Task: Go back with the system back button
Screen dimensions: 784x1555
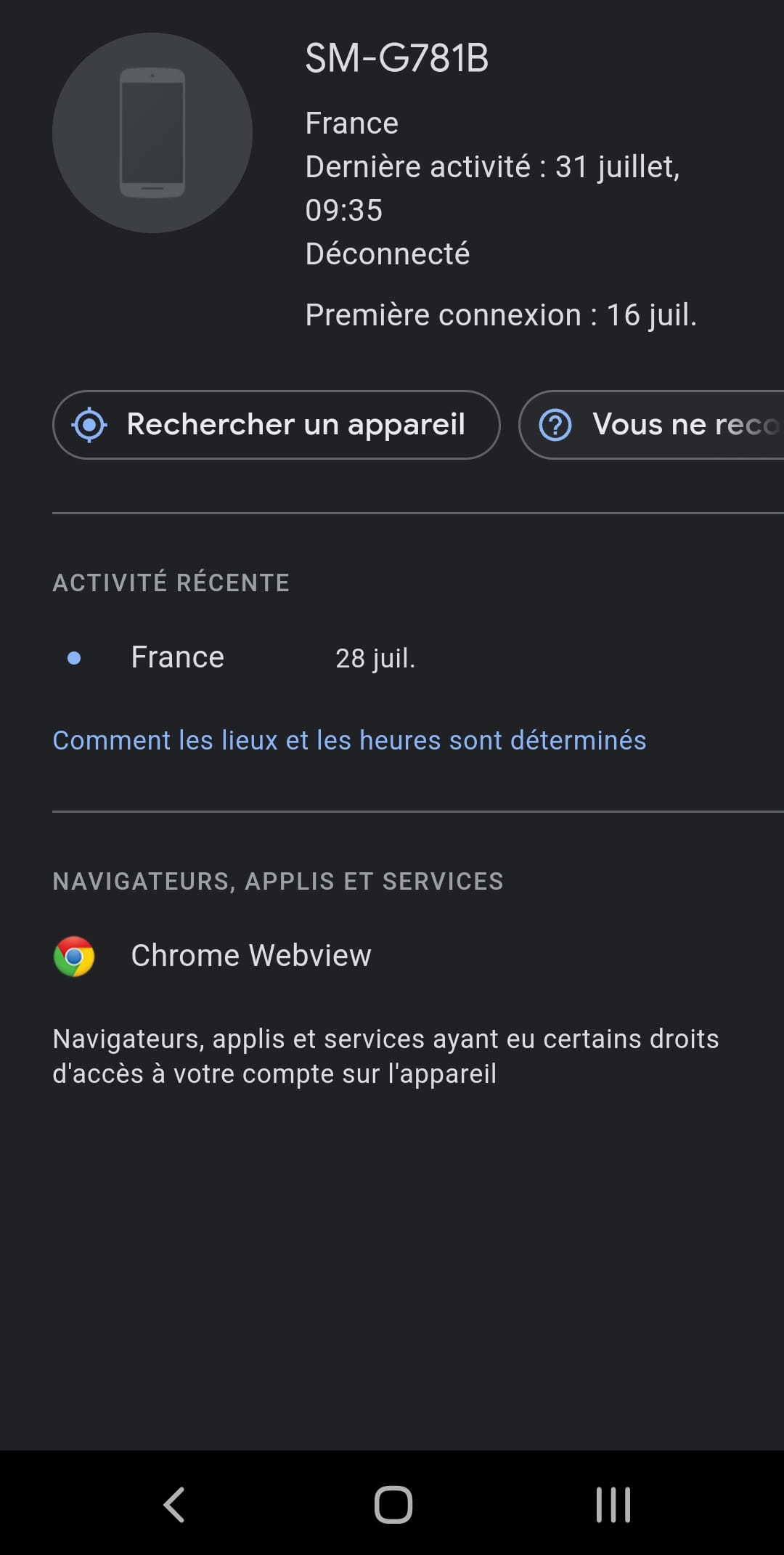Action: (174, 1504)
